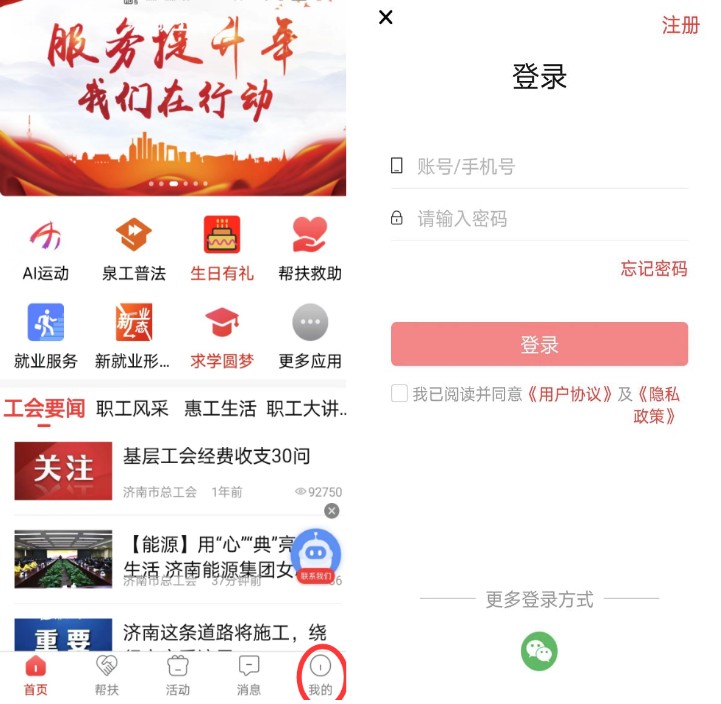Open 泉工普法
The width and height of the screenshot is (721, 704).
(133, 249)
